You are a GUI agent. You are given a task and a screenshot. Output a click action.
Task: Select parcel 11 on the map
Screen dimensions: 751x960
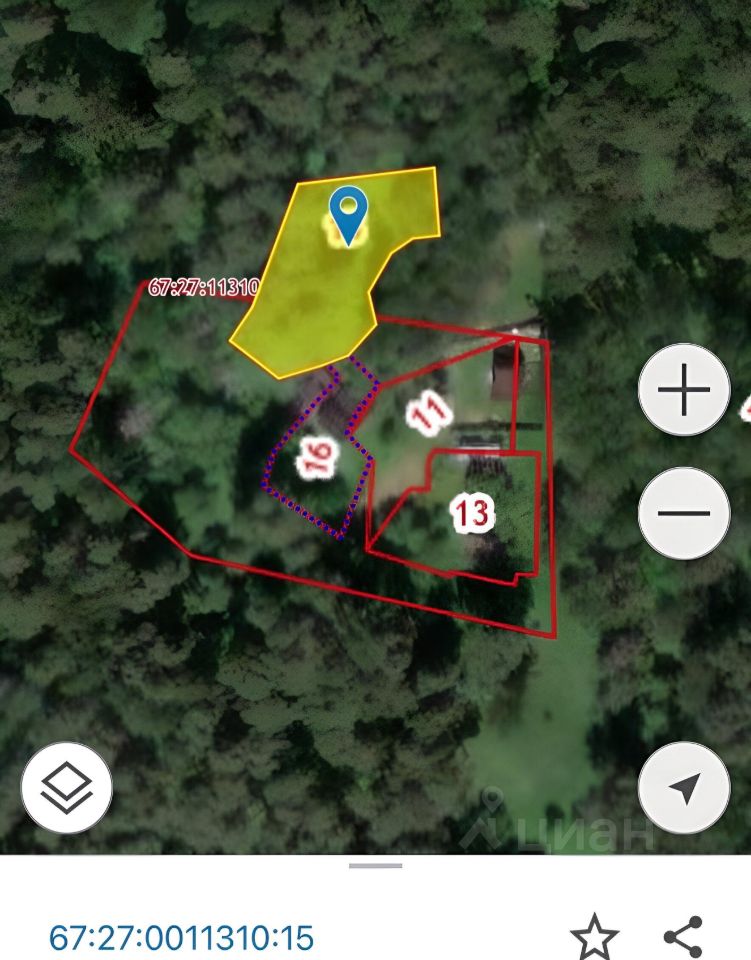(x=429, y=411)
